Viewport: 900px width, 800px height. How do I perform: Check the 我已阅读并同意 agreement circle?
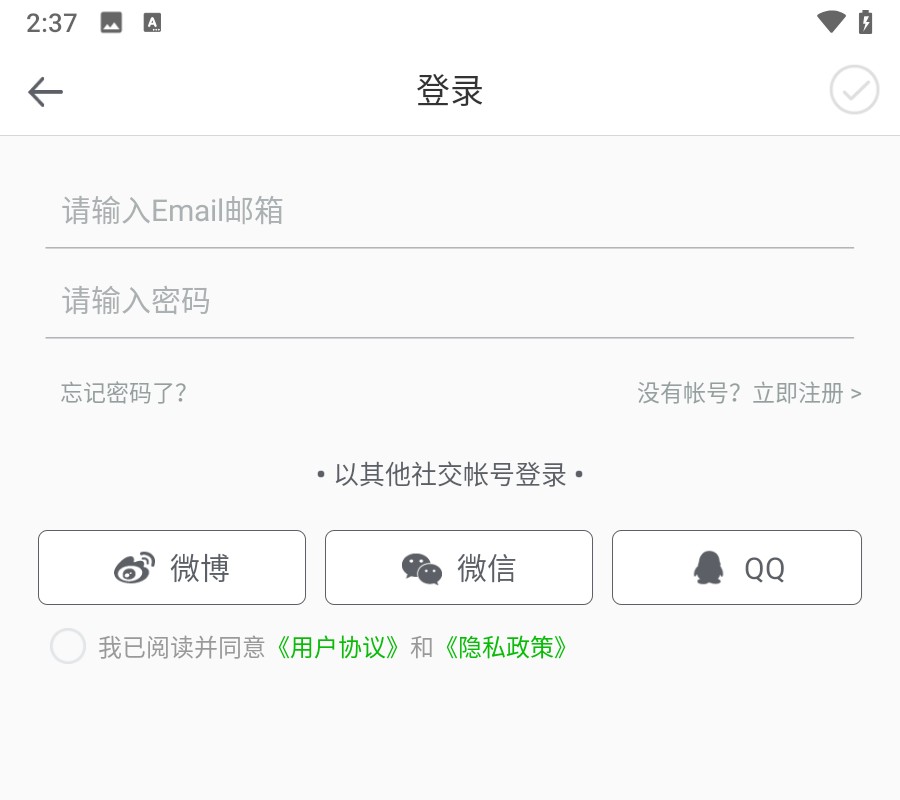[x=68, y=647]
